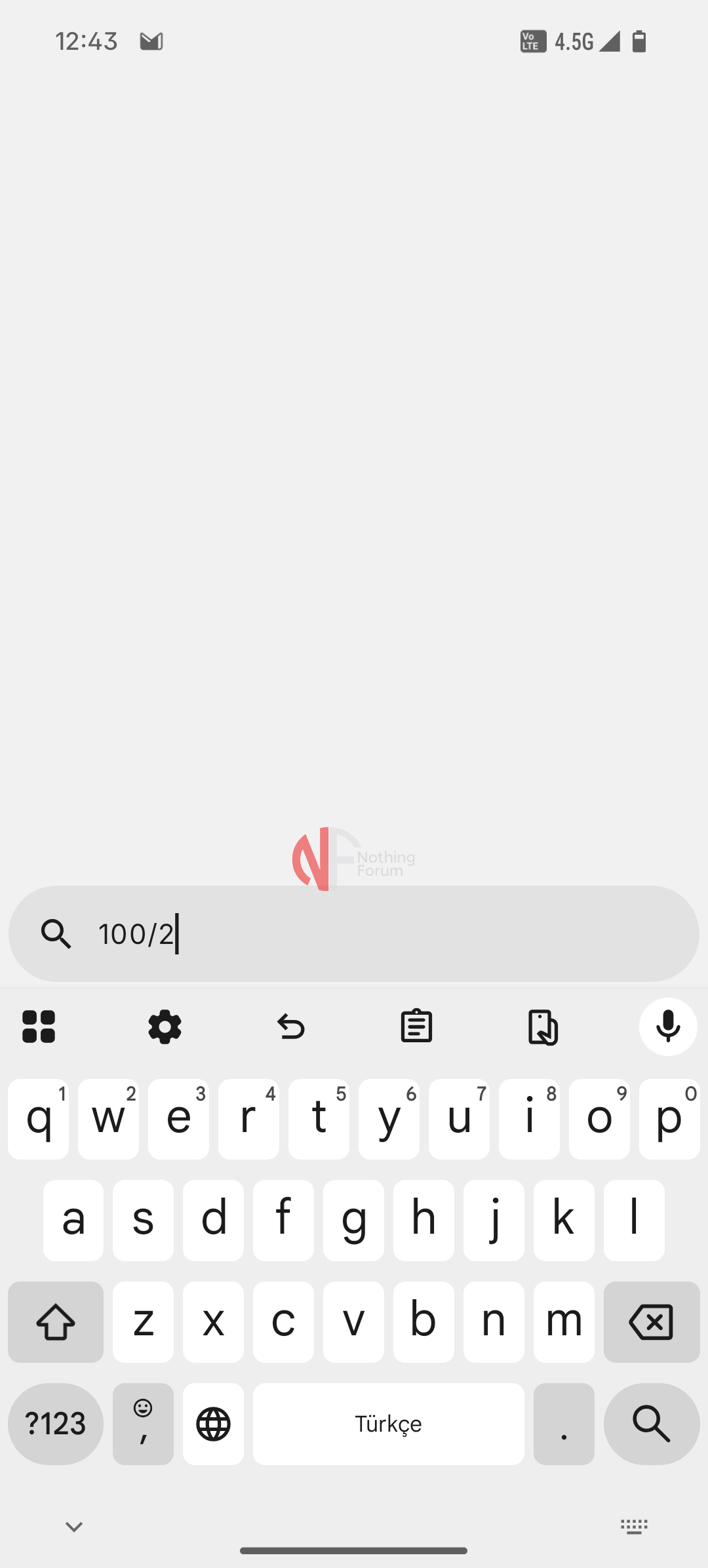Open the keyboard switcher icon
This screenshot has height=1568, width=708.
[634, 1527]
